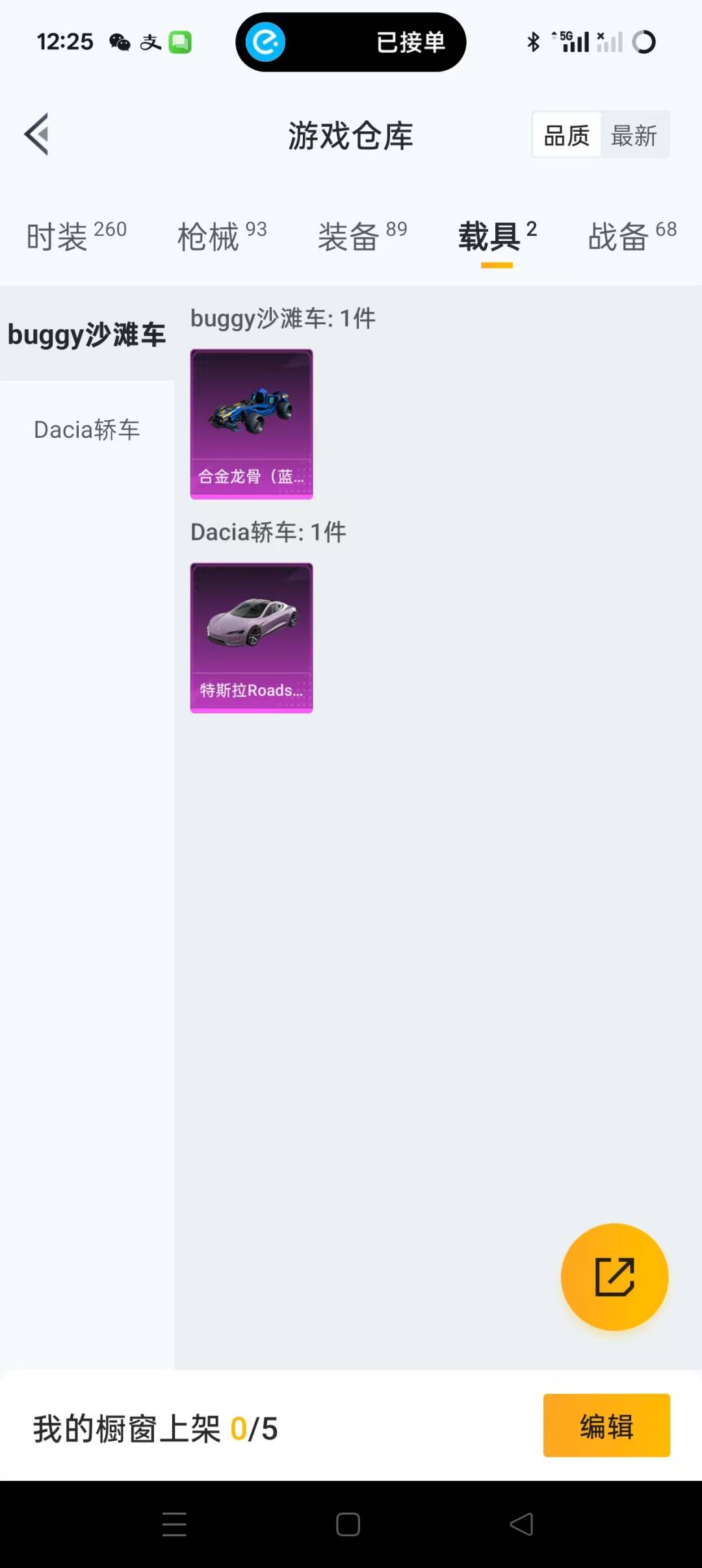Go back using the top-left arrow

coord(37,134)
